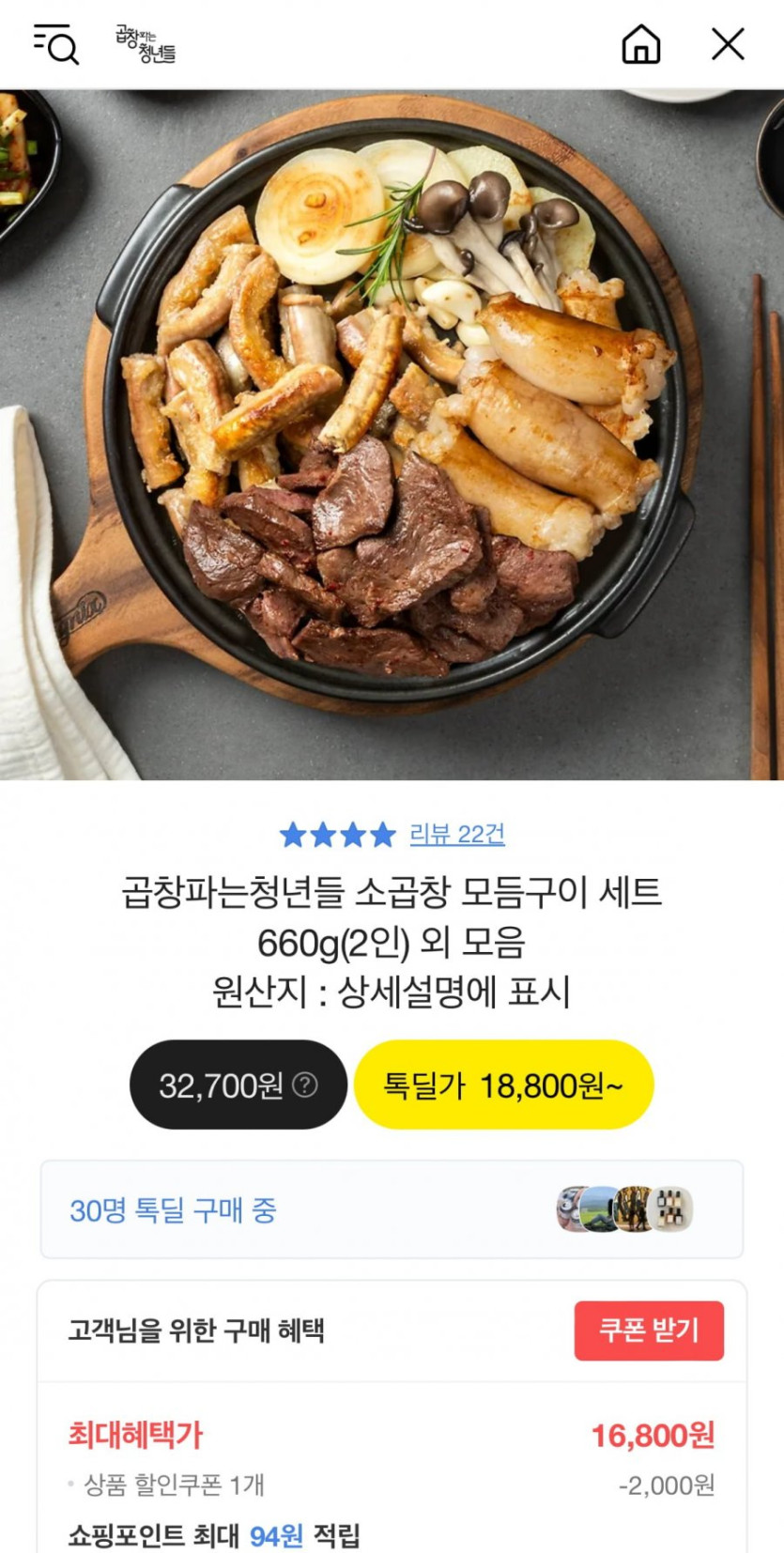
Task: Open the category search menu icon
Action: coord(55,44)
